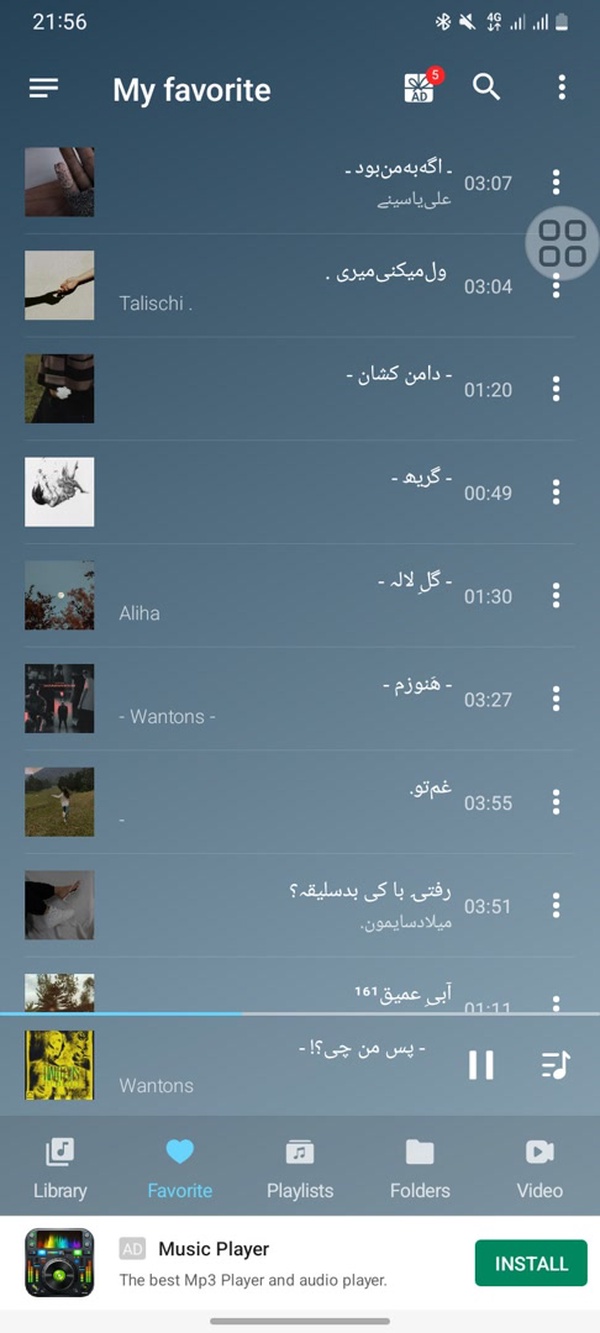Screen dimensions: 600x1333
Task: Play the 00:49 song
Action: (x=270, y=491)
